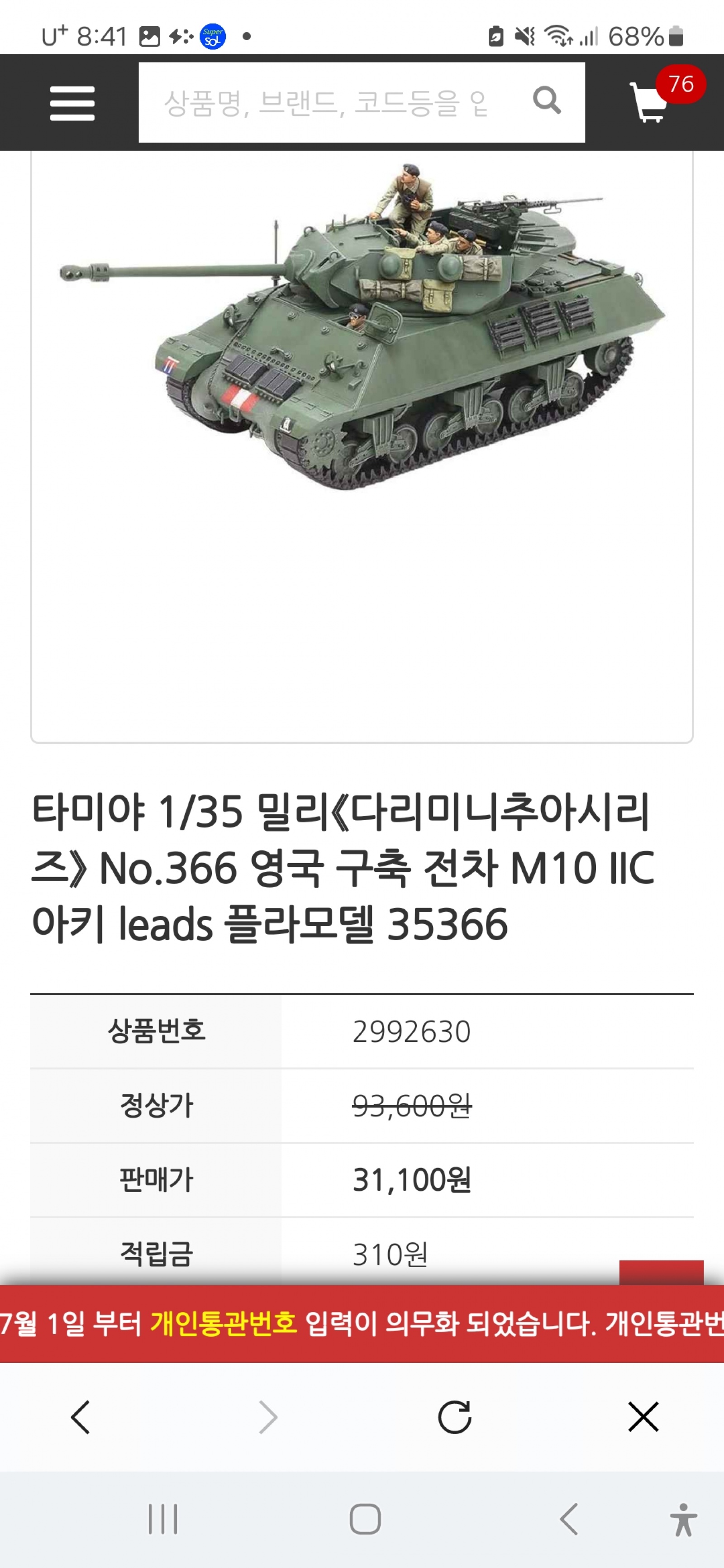Tap the magnifier search icon
The image size is (724, 1568).
pos(546,101)
